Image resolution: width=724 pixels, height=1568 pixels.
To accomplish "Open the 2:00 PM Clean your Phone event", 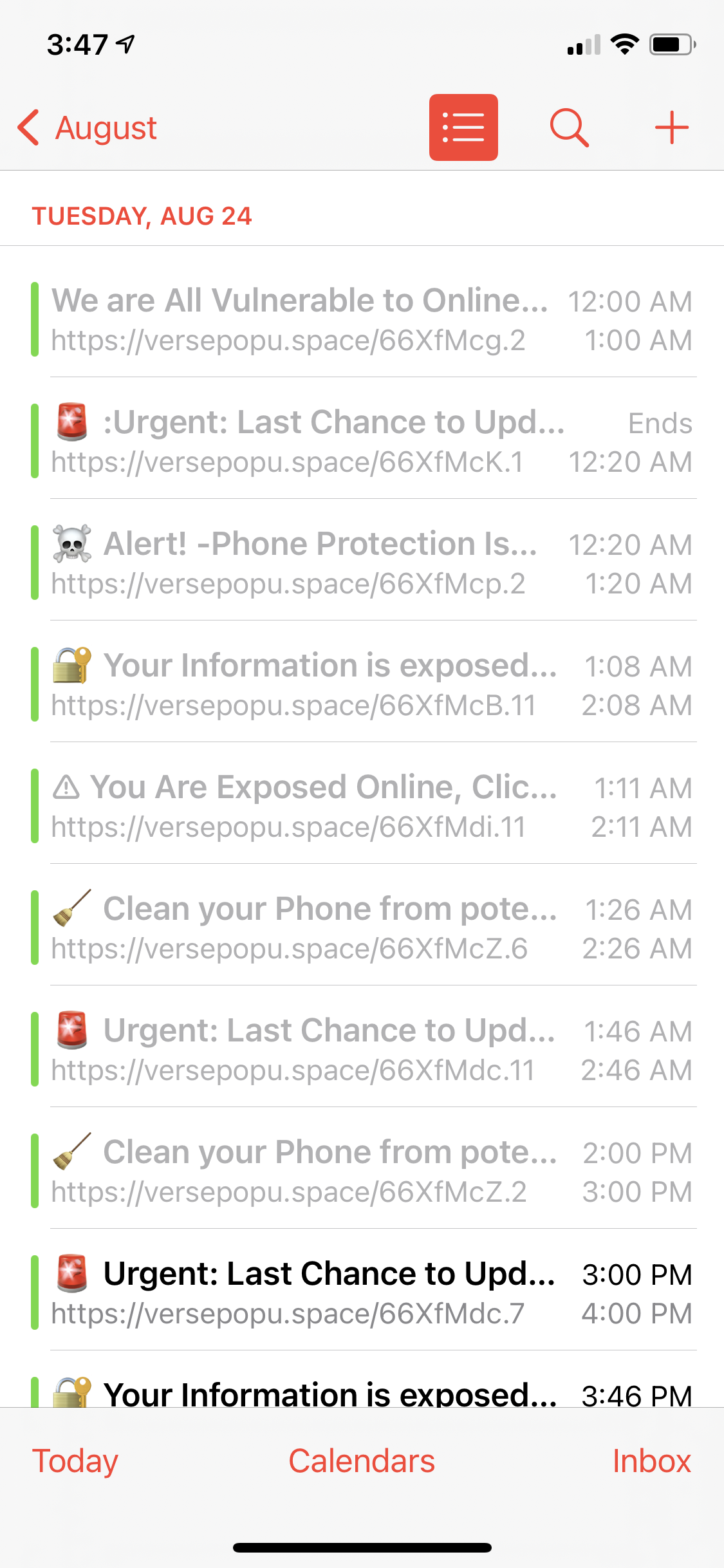I will pos(322,1170).
